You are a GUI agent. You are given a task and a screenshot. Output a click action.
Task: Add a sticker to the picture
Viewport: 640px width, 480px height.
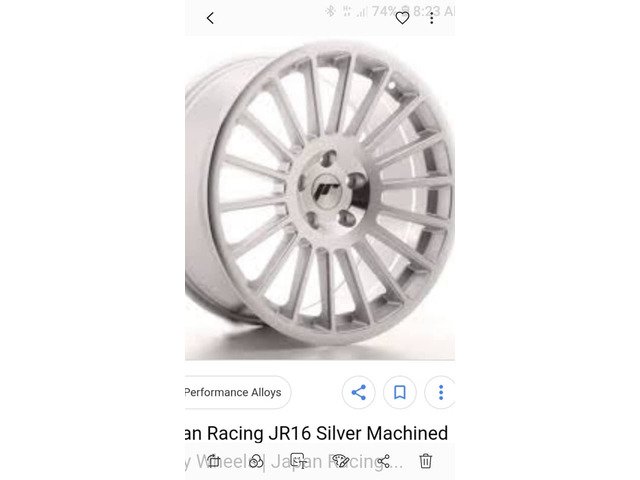click(x=298, y=461)
